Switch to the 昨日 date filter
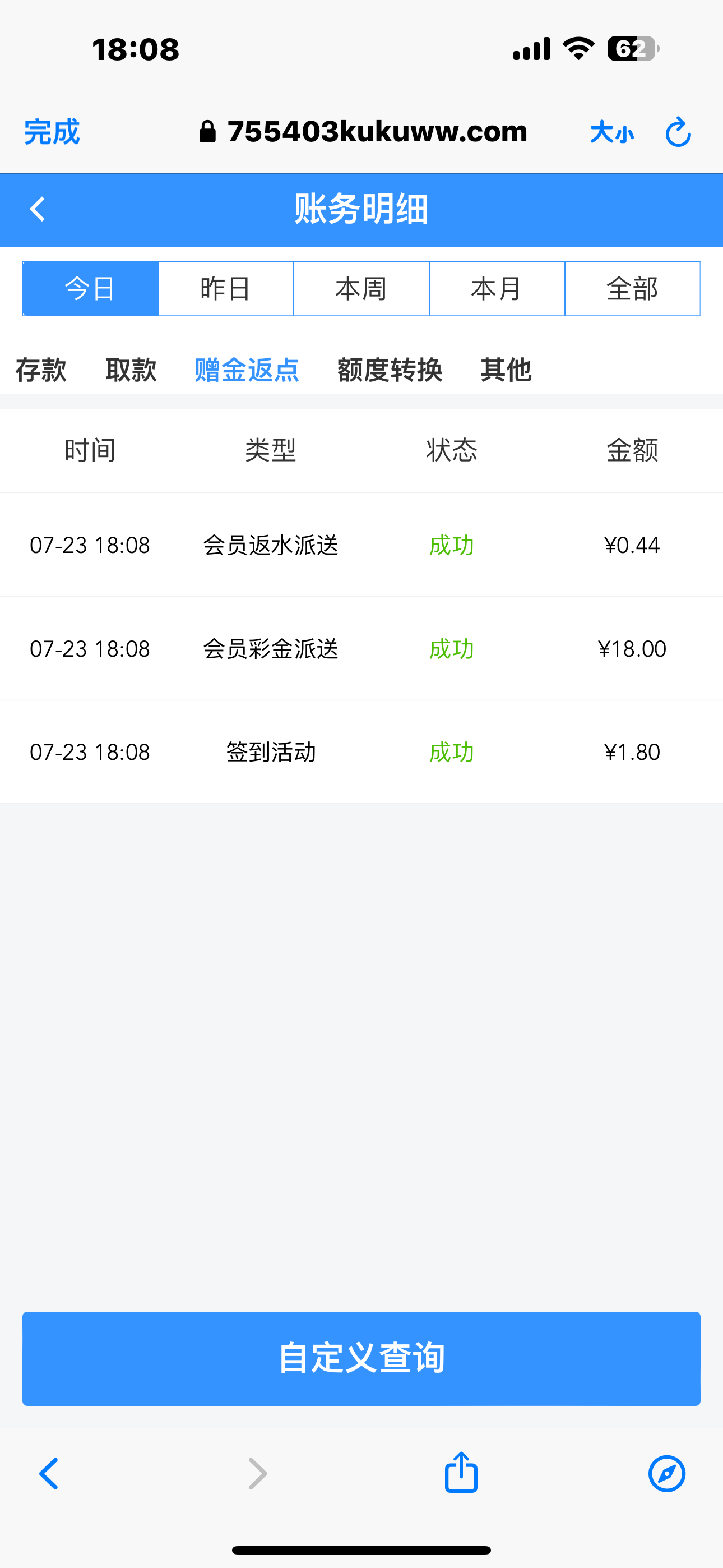 pyautogui.click(x=226, y=288)
